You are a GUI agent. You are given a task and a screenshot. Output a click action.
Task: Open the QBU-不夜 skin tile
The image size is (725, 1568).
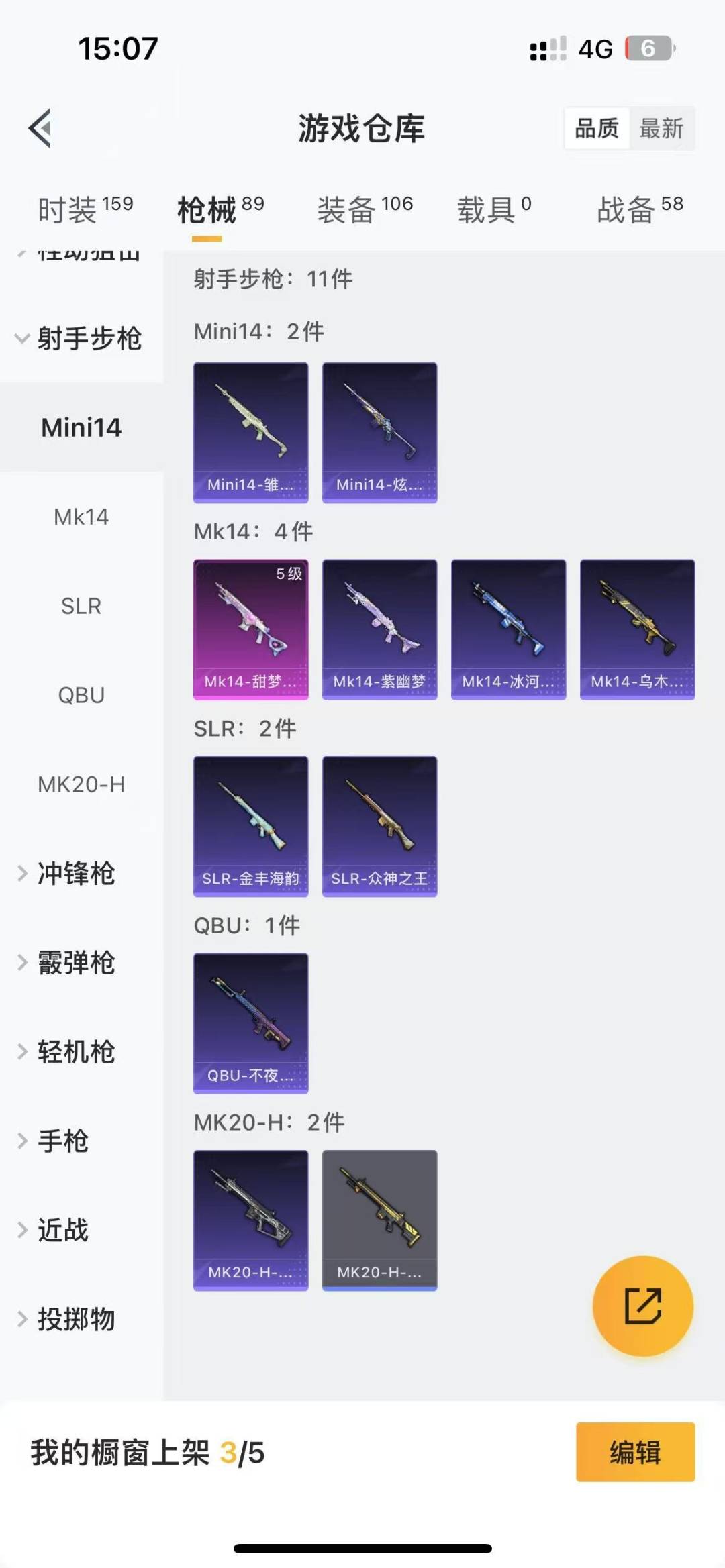click(251, 1023)
